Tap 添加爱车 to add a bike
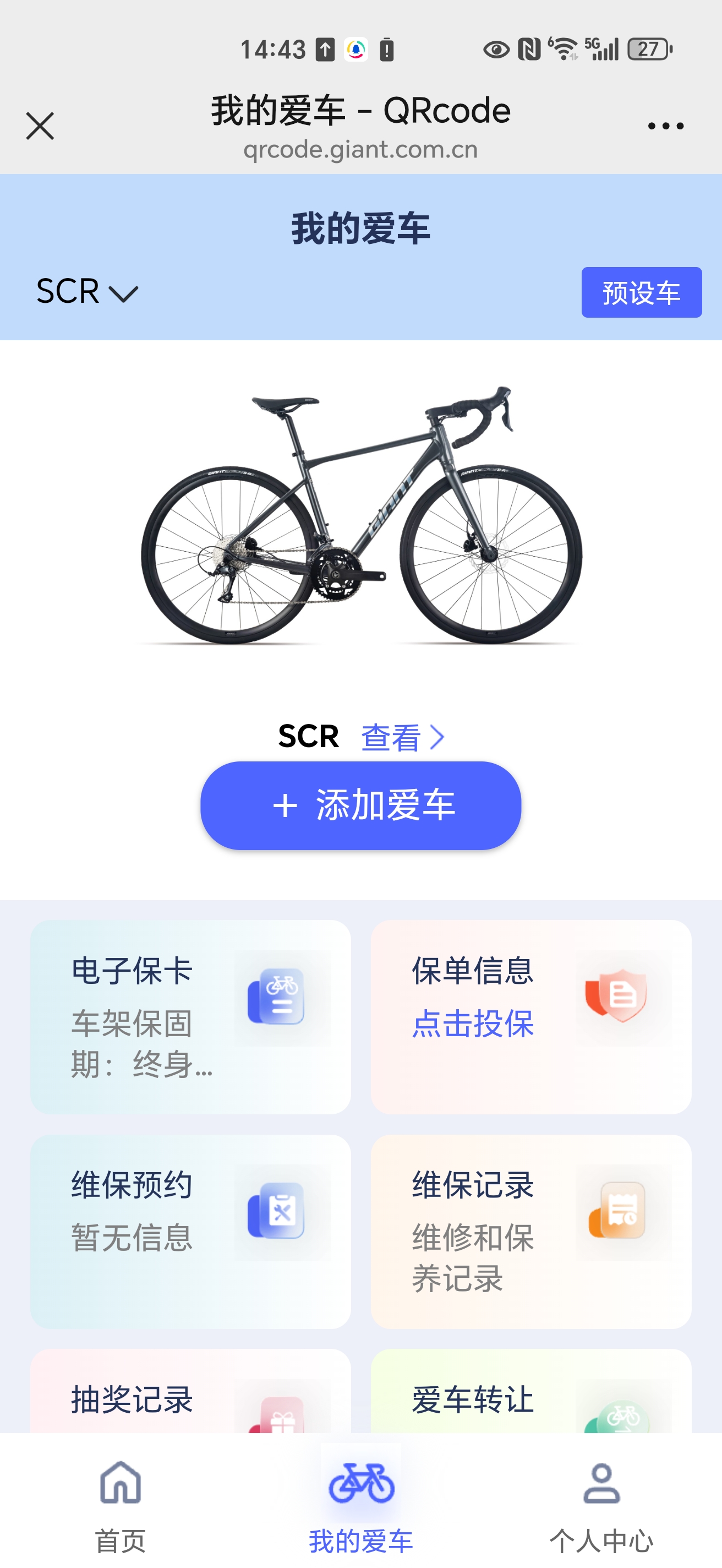722x1568 pixels. 360,805
